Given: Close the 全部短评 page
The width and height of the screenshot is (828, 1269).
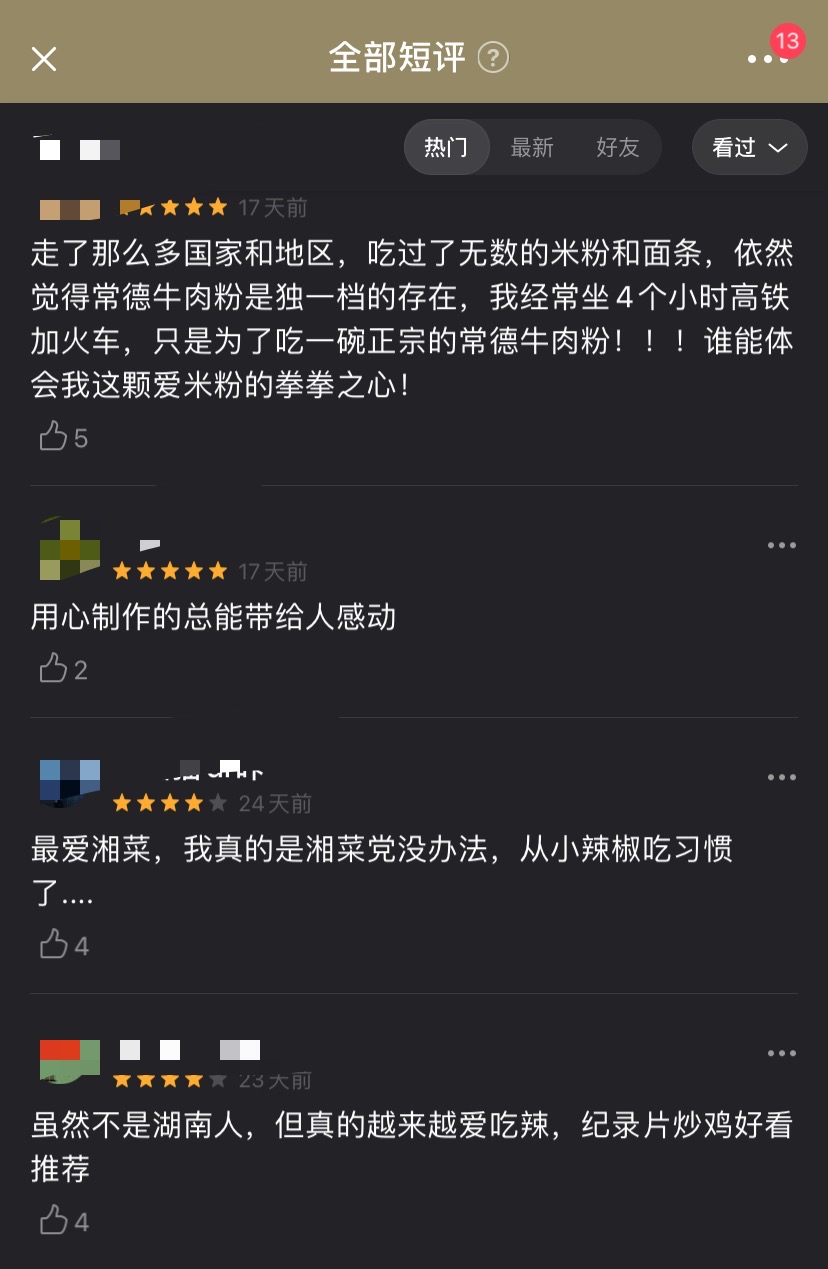Looking at the screenshot, I should coord(44,59).
